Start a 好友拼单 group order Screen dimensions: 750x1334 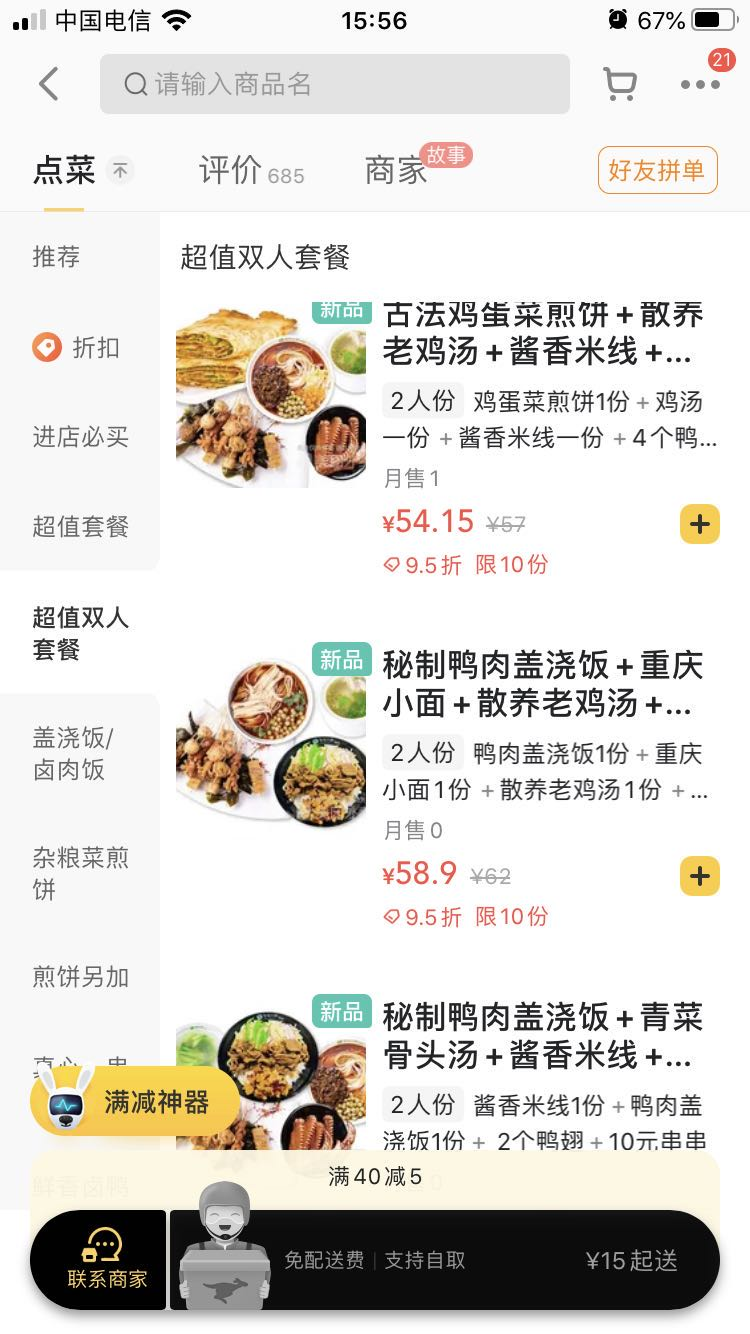click(x=657, y=170)
